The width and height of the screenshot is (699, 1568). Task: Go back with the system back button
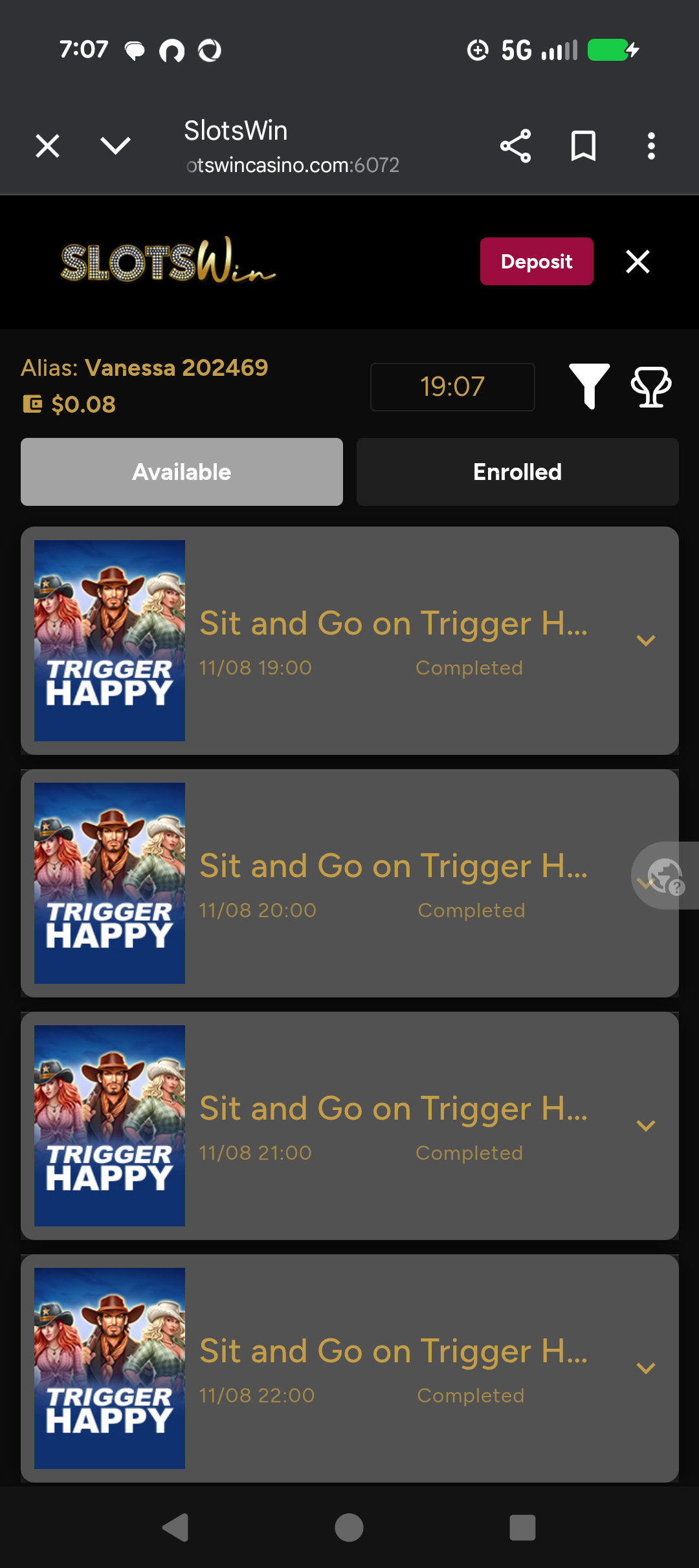pyautogui.click(x=175, y=1528)
